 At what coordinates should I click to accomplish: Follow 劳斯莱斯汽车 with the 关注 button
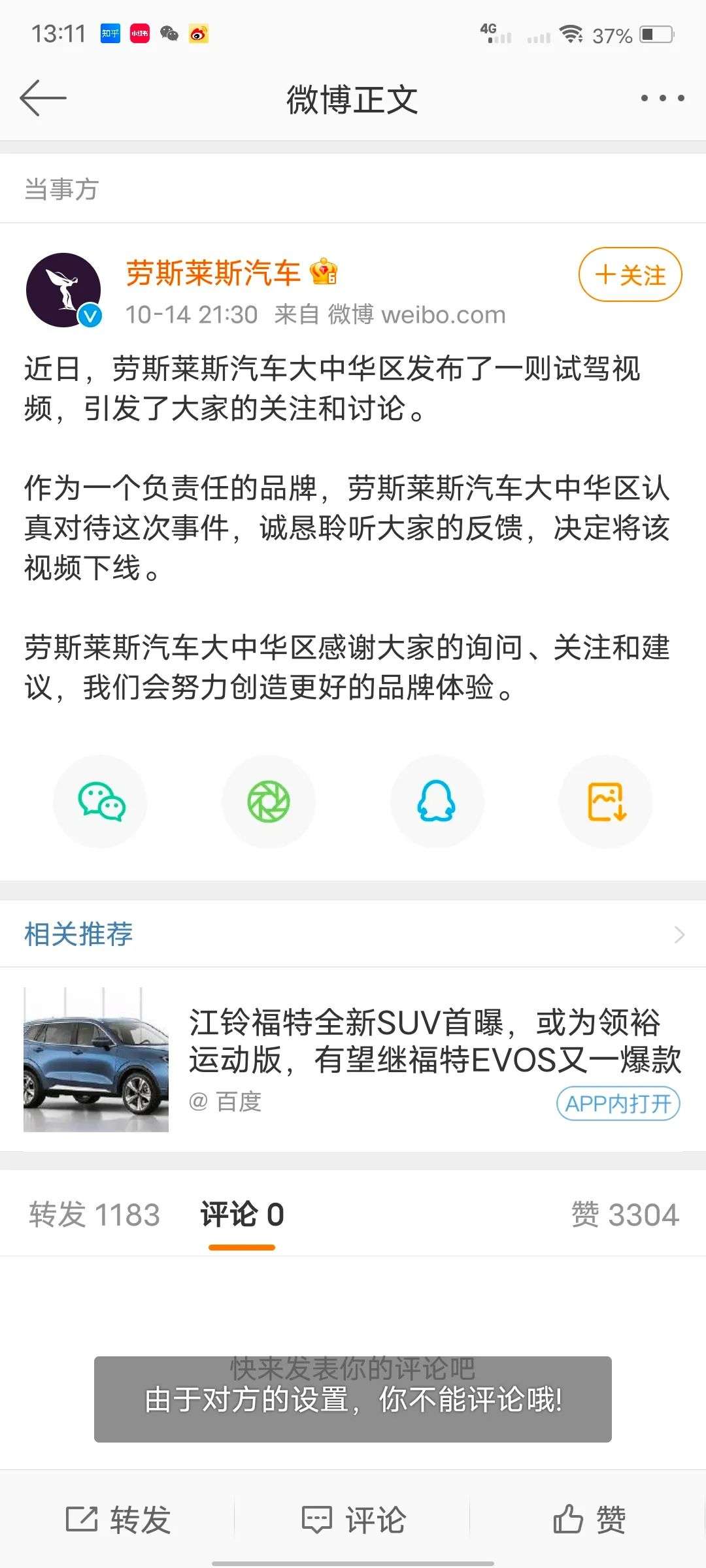click(x=630, y=274)
